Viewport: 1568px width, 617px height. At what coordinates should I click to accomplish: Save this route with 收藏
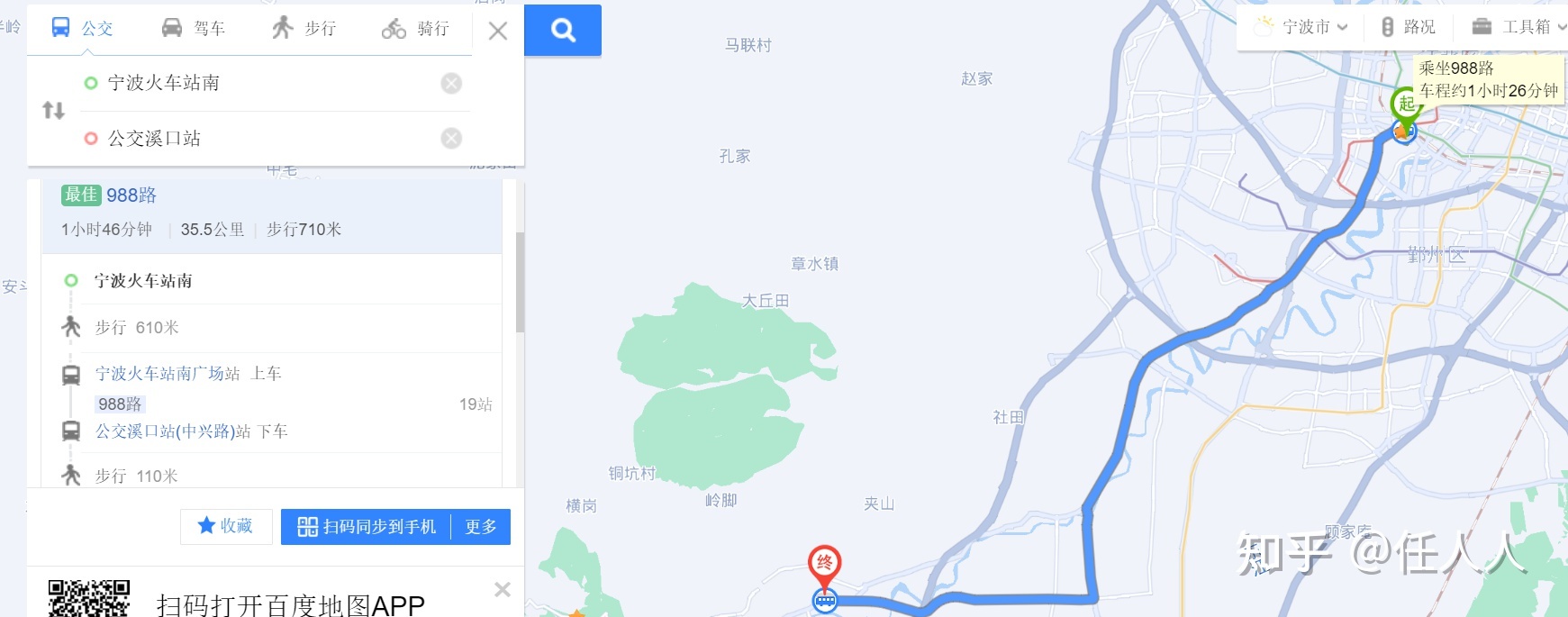click(x=226, y=526)
